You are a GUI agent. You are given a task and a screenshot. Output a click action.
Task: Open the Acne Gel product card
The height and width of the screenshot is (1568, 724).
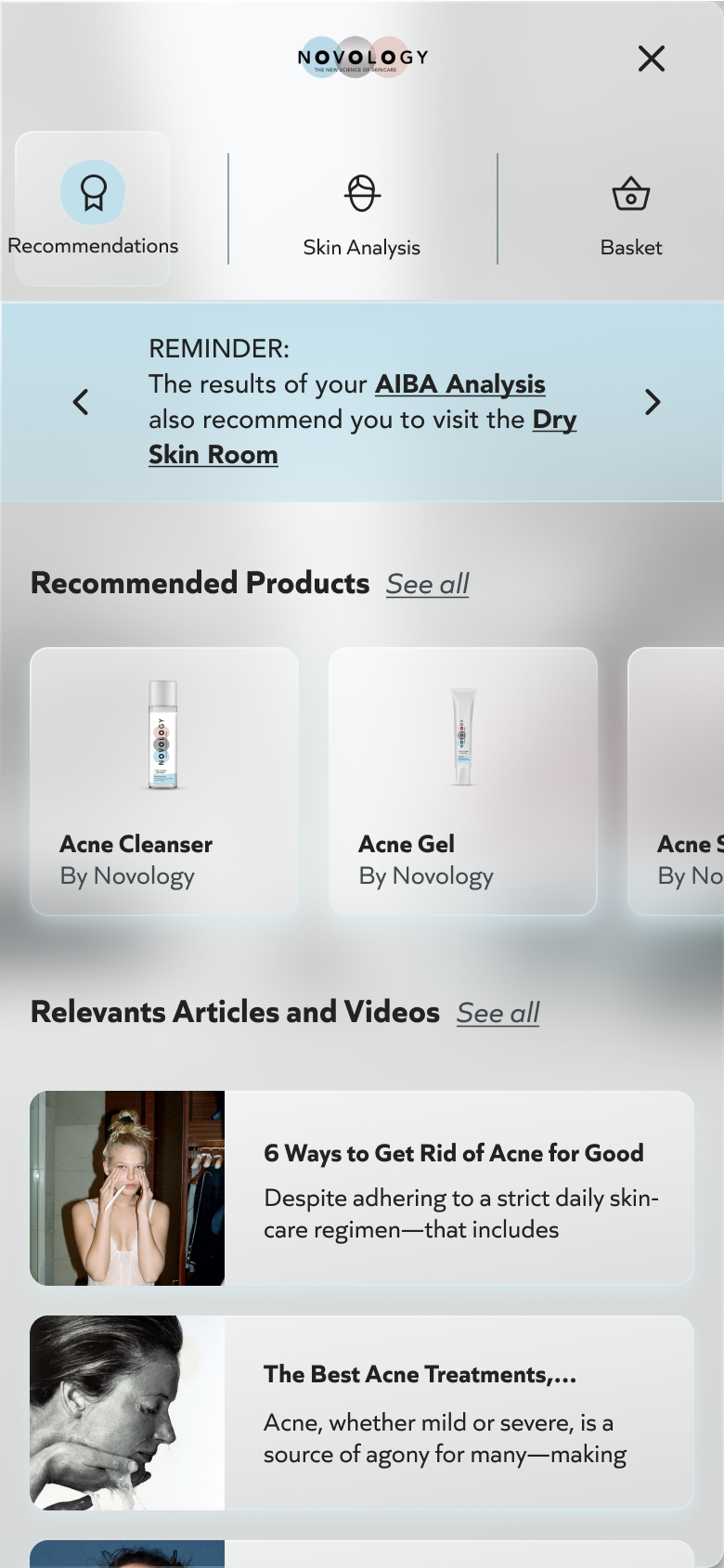coord(463,782)
